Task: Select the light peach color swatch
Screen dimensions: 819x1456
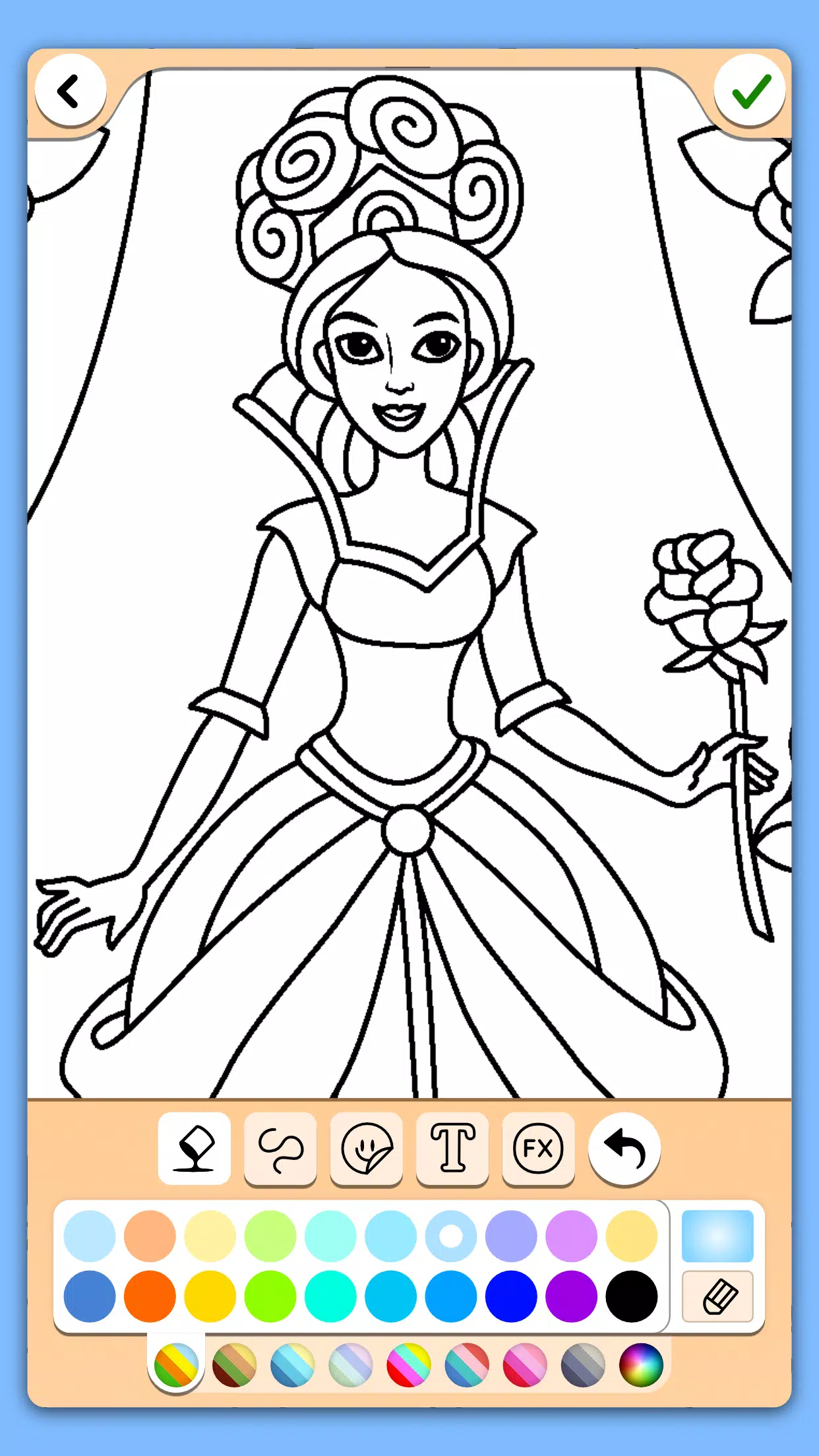Action: coord(150,1236)
